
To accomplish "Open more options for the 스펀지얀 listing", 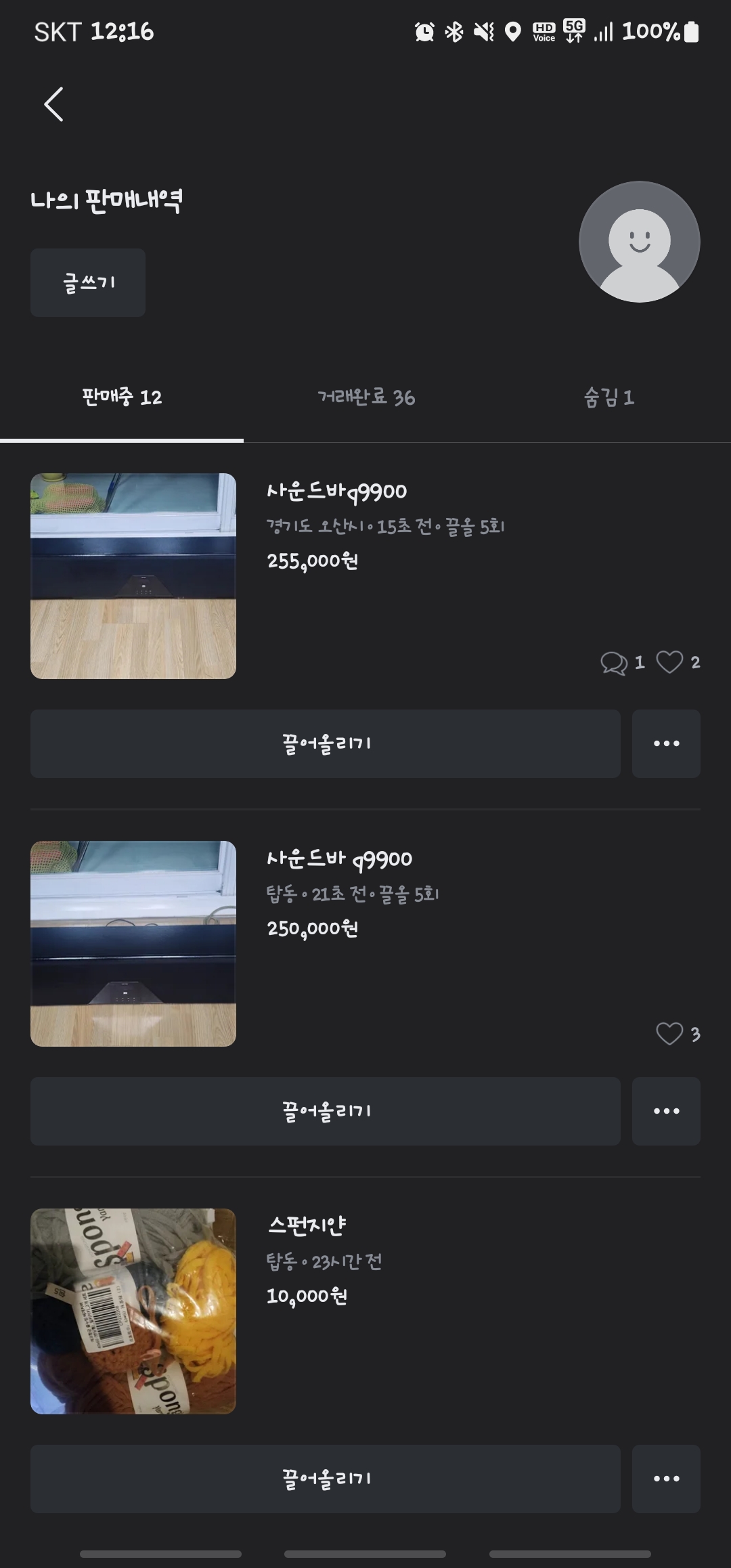I will pyautogui.click(x=666, y=1479).
